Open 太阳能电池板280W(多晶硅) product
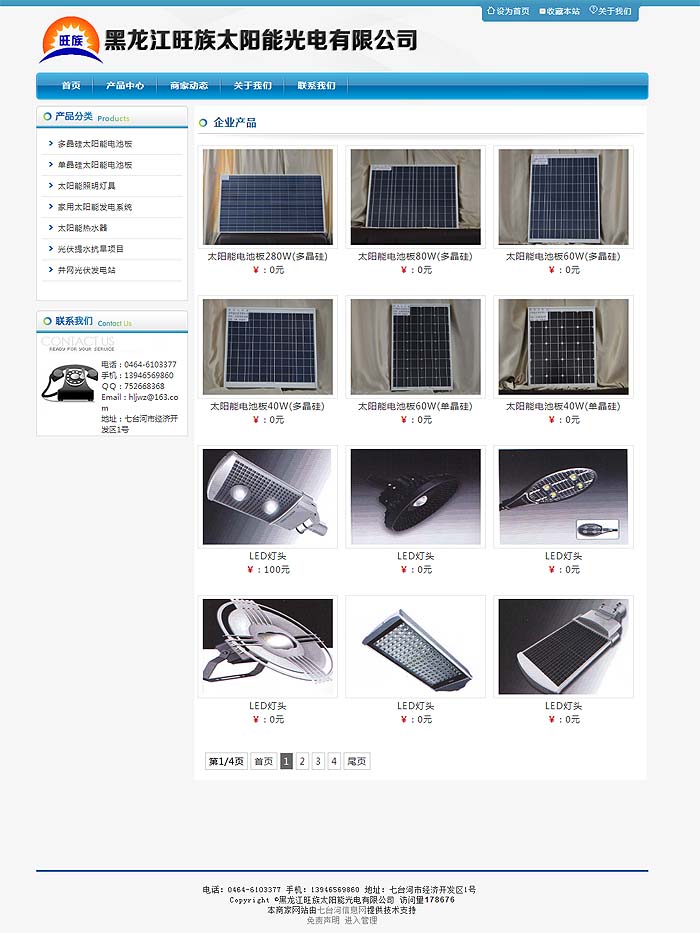 pos(267,197)
